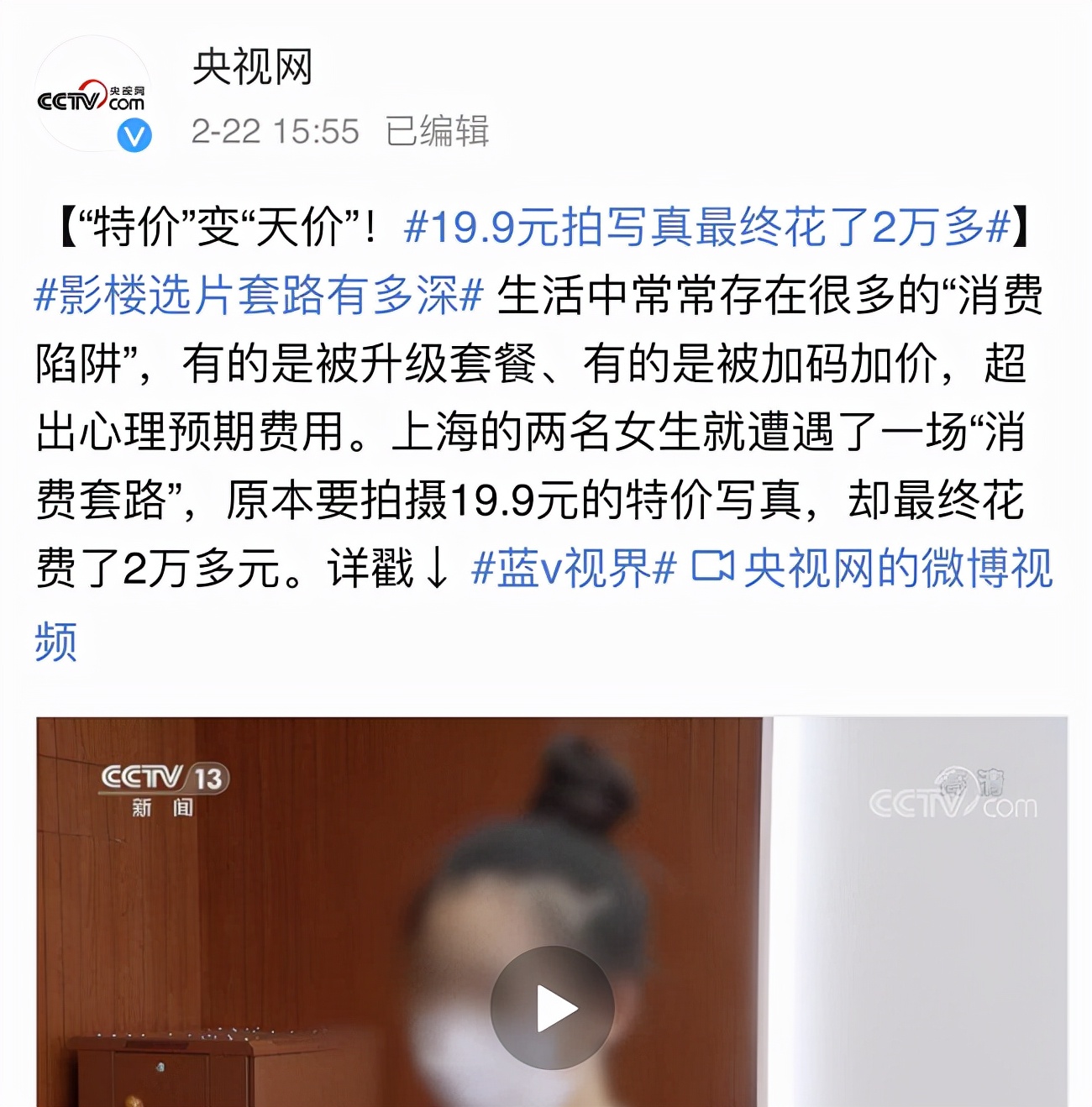The height and width of the screenshot is (1107, 1092).
Task: Open hashtag #影楼选片套路有多深#
Action: click(x=259, y=295)
